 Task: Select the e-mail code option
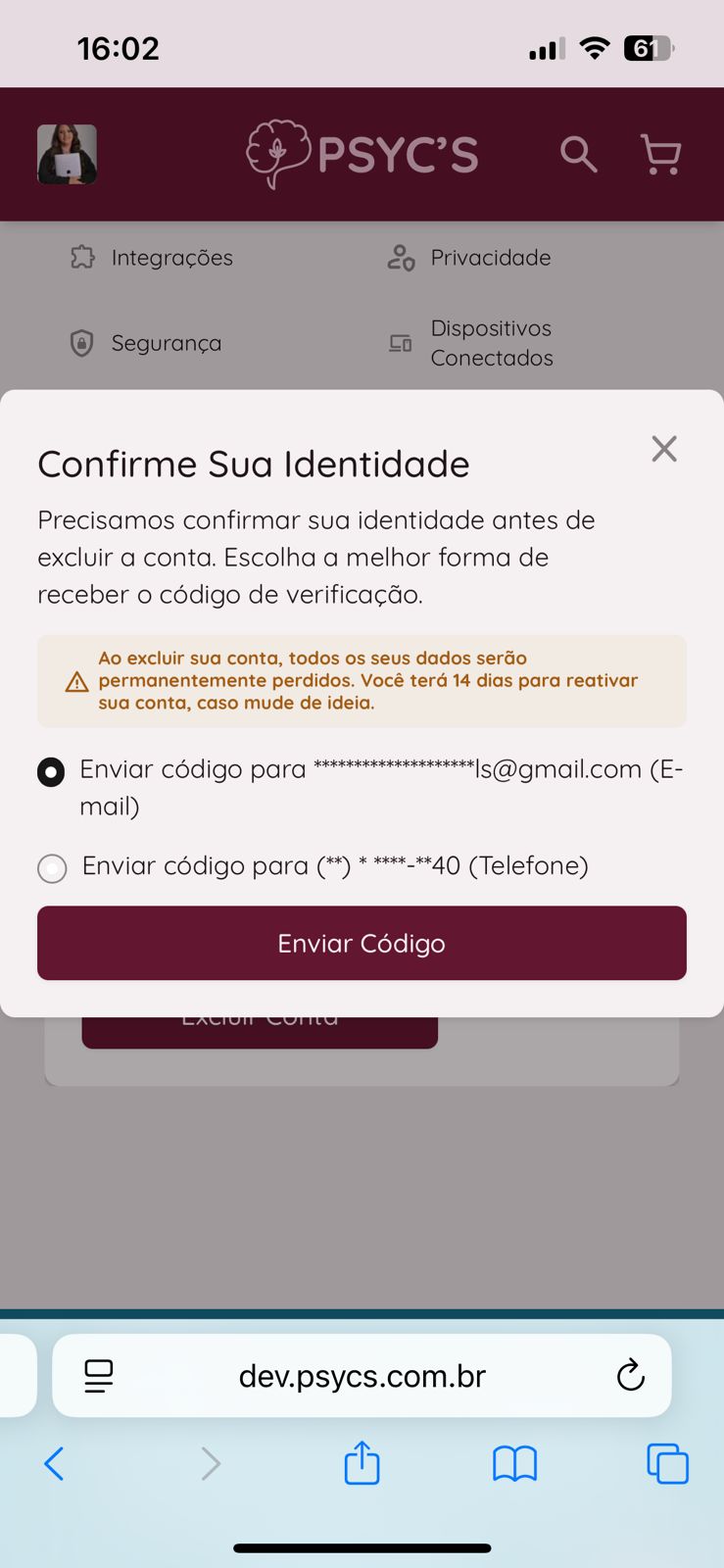(51, 772)
